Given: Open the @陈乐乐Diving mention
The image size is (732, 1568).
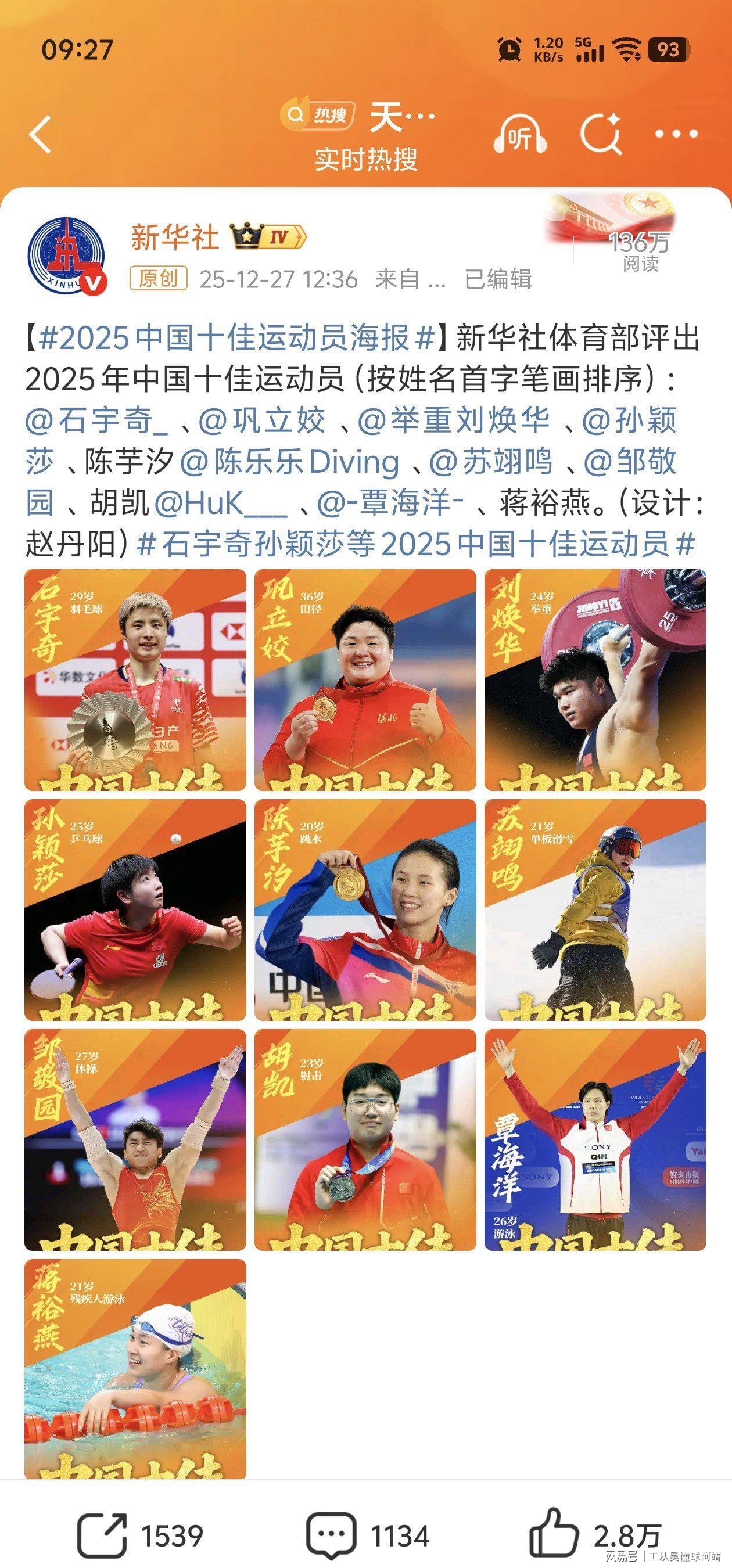Looking at the screenshot, I should (290, 462).
